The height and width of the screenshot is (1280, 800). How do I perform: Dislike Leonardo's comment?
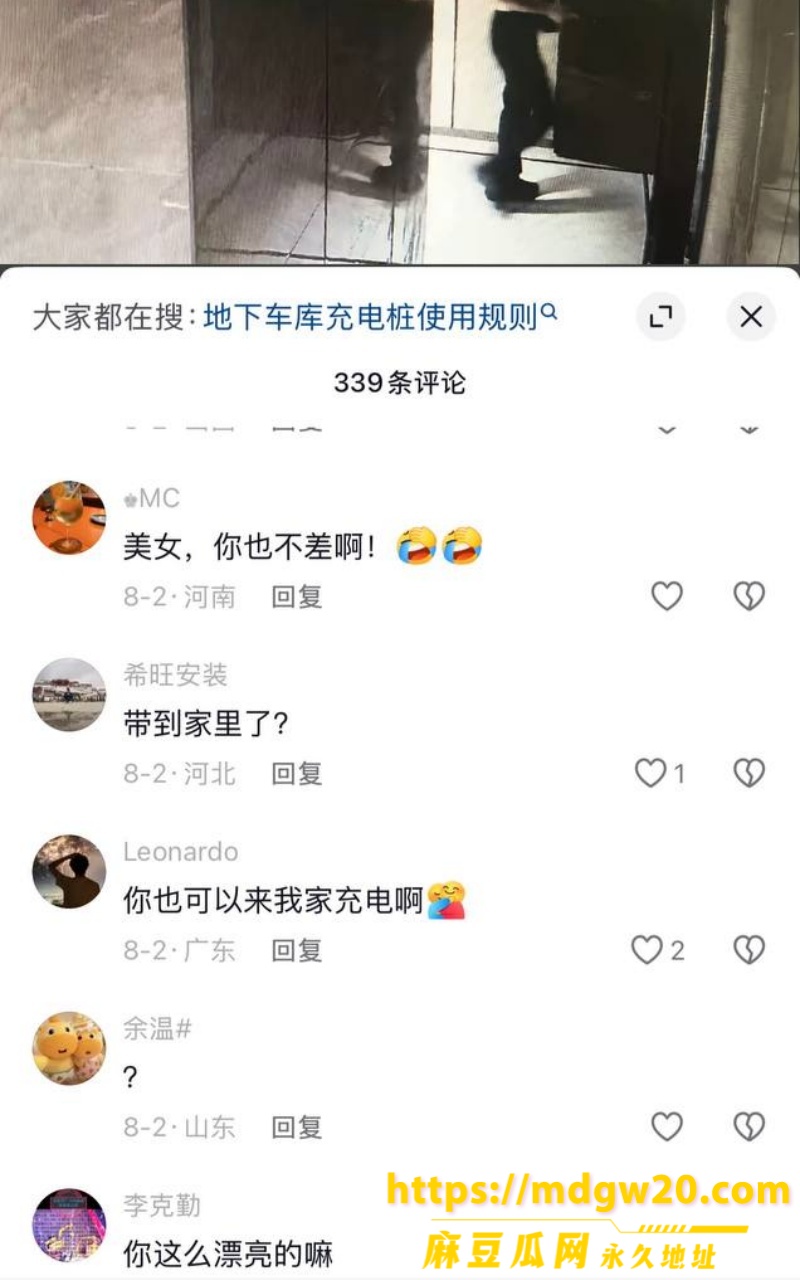(749, 949)
